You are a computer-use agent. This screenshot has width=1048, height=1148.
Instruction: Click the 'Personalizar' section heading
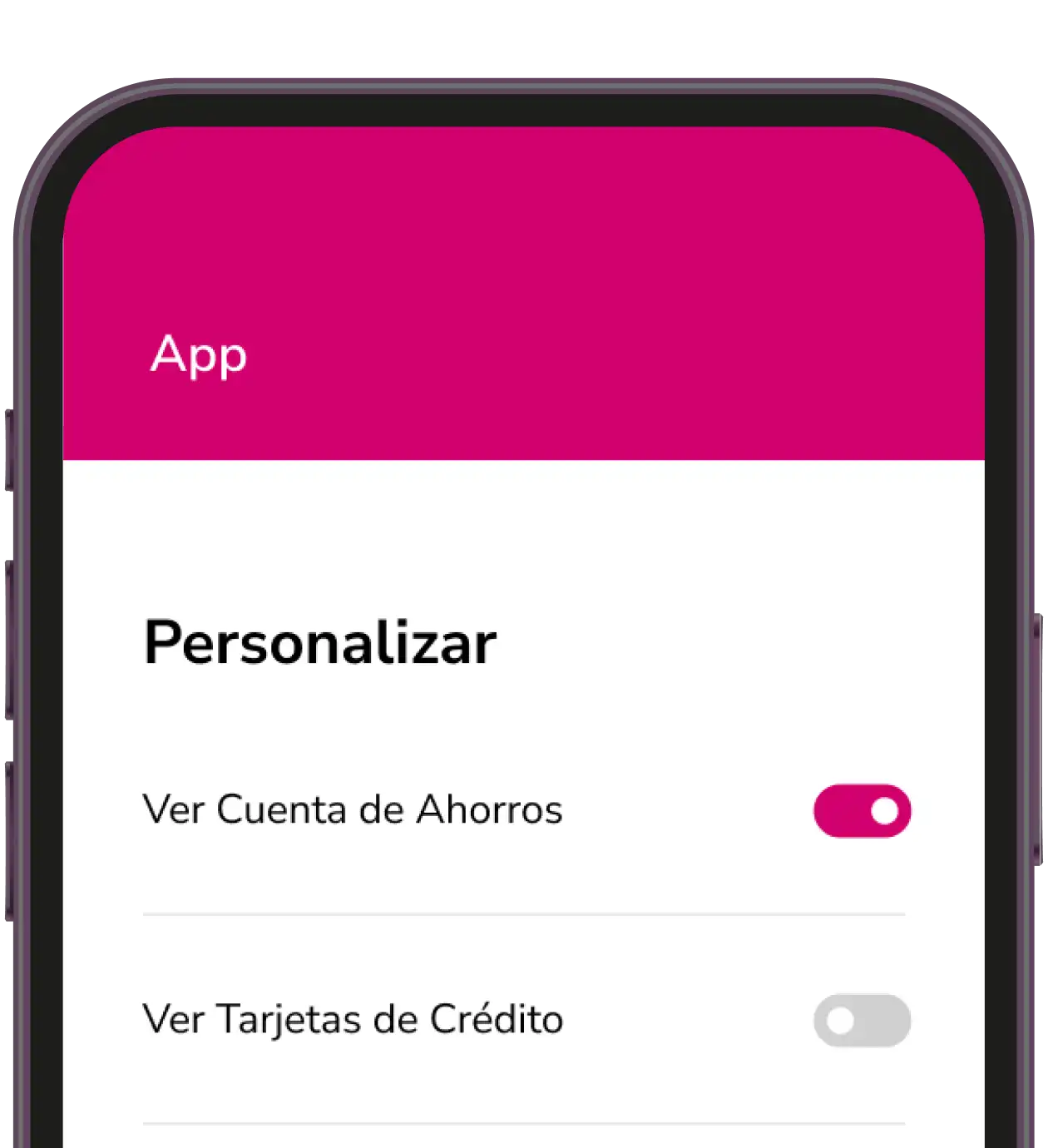[x=319, y=641]
